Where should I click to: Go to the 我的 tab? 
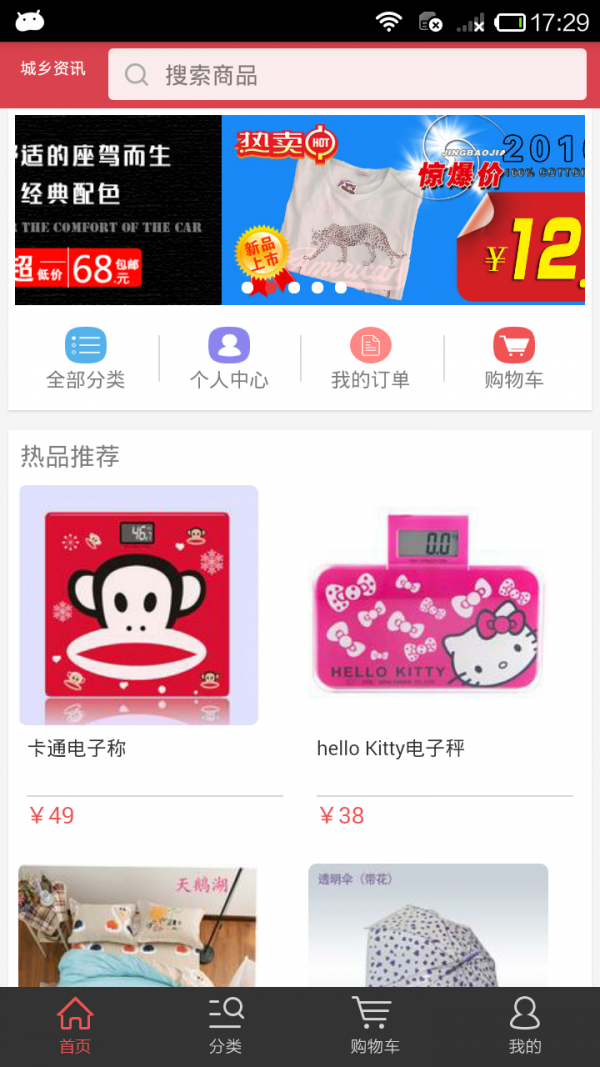coord(524,1026)
